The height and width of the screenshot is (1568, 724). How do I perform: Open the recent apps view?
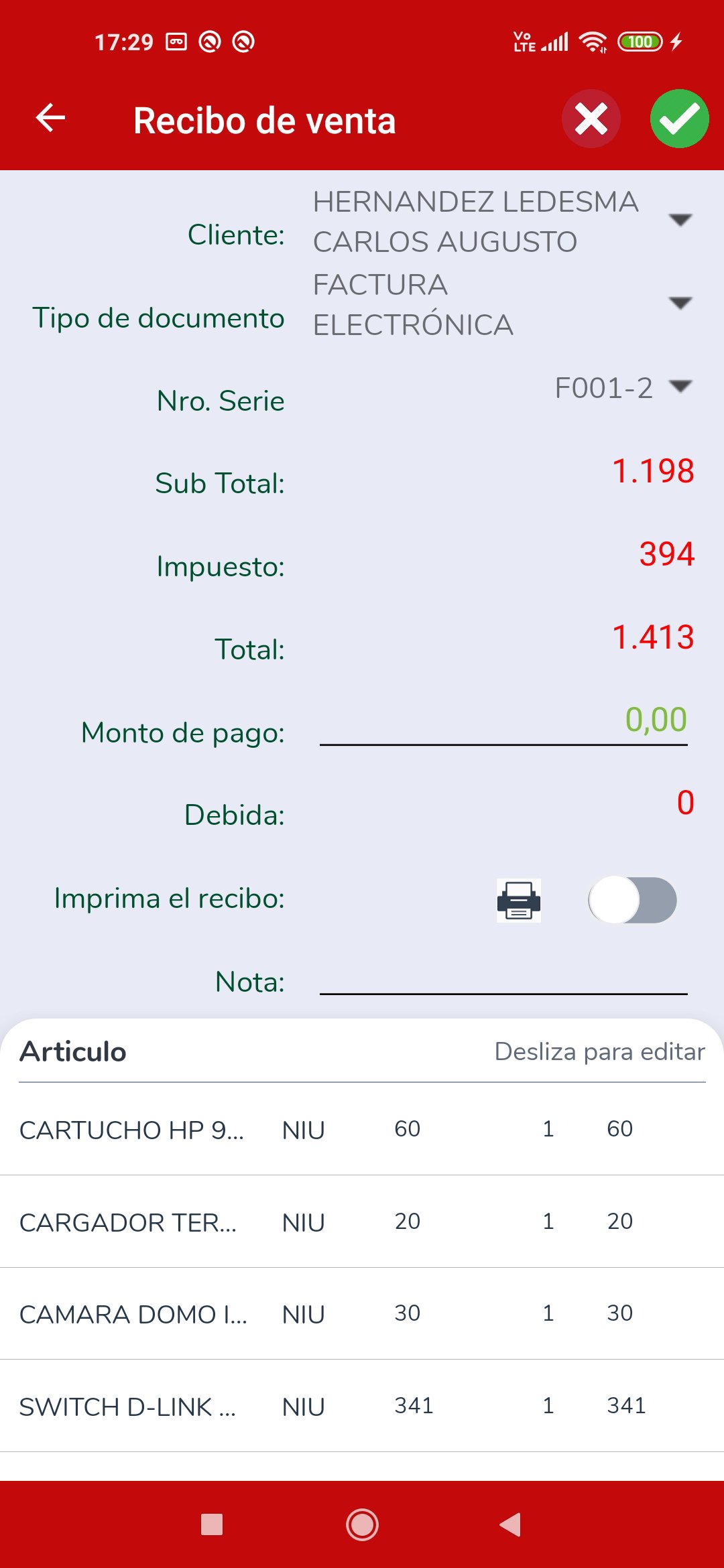212,1525
